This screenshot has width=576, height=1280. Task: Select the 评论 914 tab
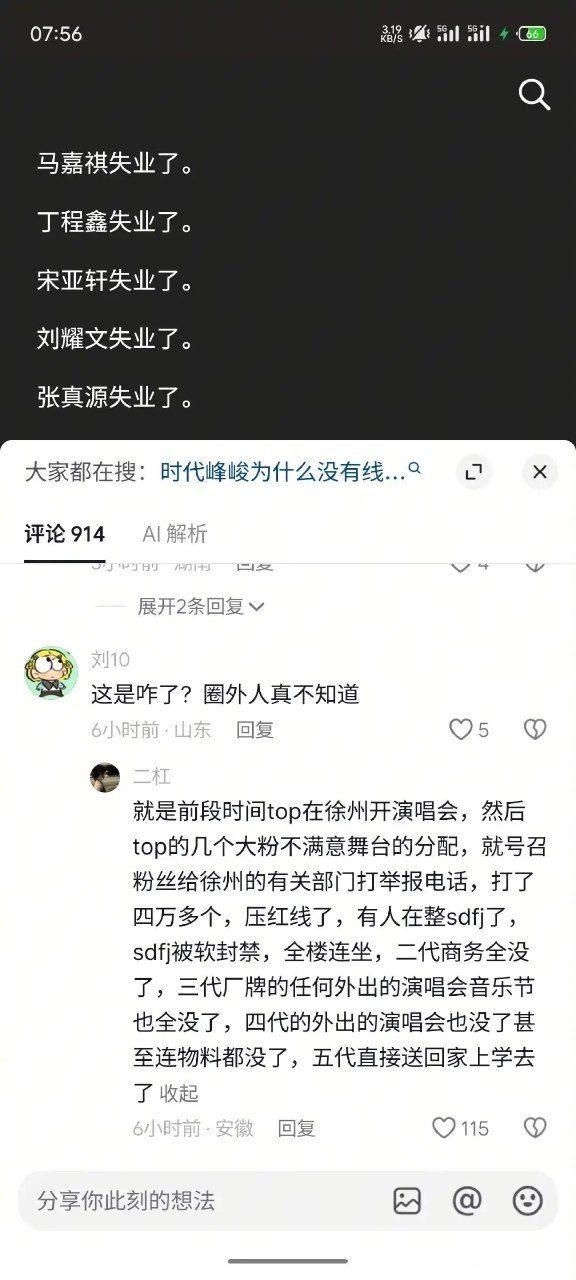(x=65, y=534)
